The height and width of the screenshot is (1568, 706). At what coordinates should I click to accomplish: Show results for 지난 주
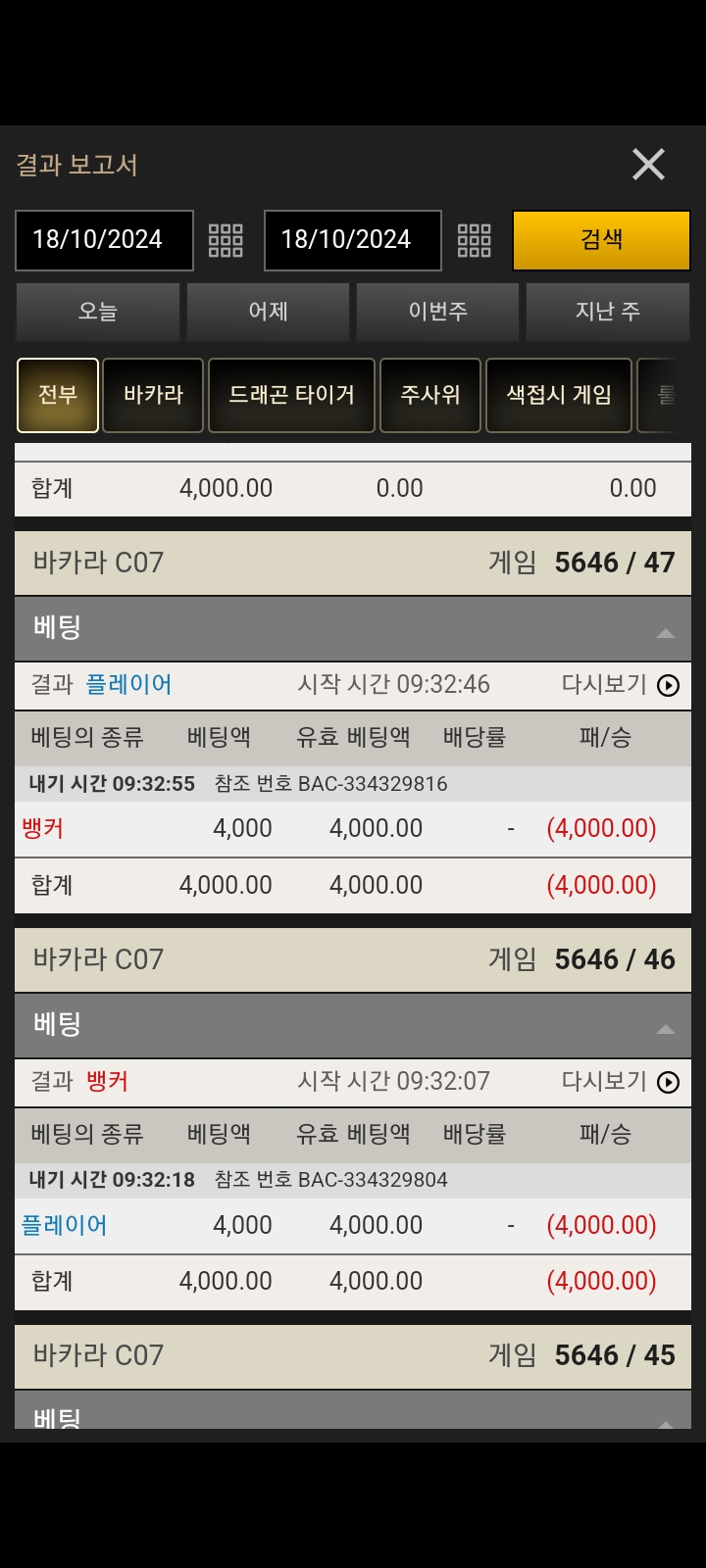tap(608, 312)
